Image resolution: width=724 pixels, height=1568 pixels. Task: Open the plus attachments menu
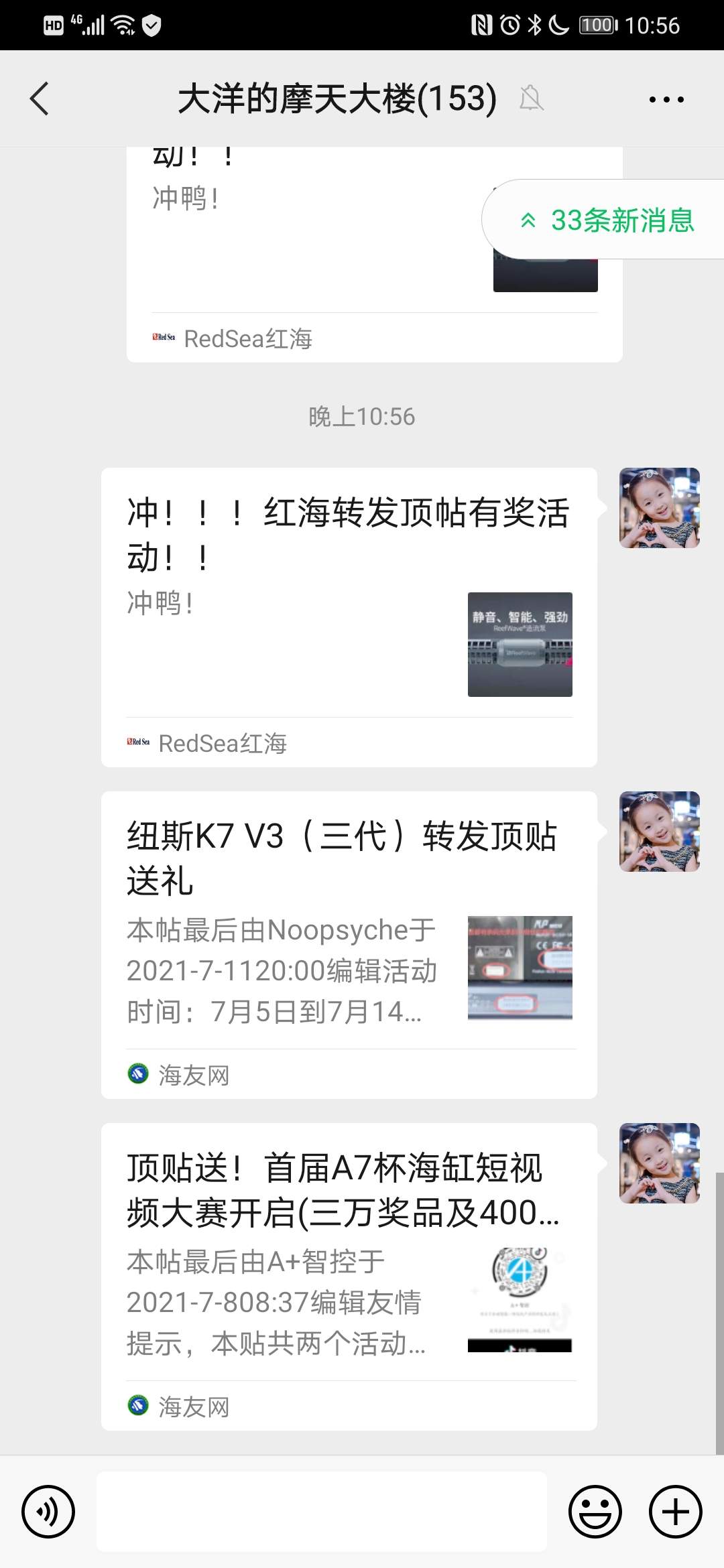coord(675,1512)
